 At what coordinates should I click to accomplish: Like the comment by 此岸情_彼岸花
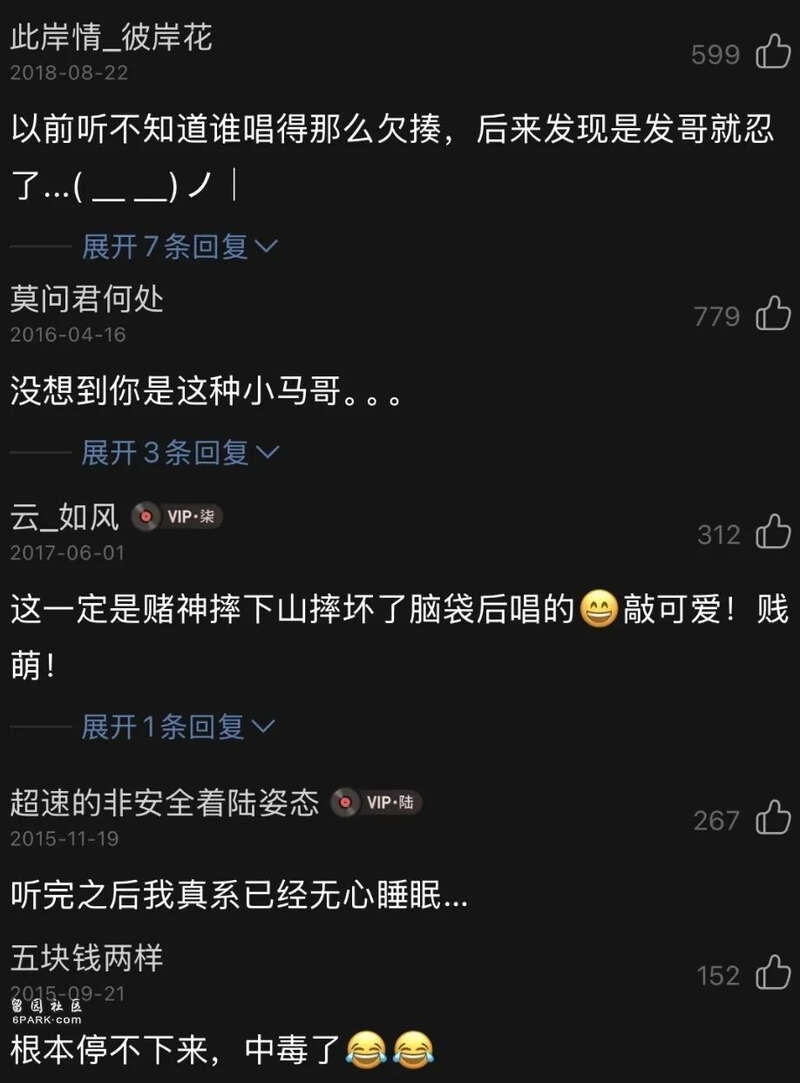pos(773,52)
